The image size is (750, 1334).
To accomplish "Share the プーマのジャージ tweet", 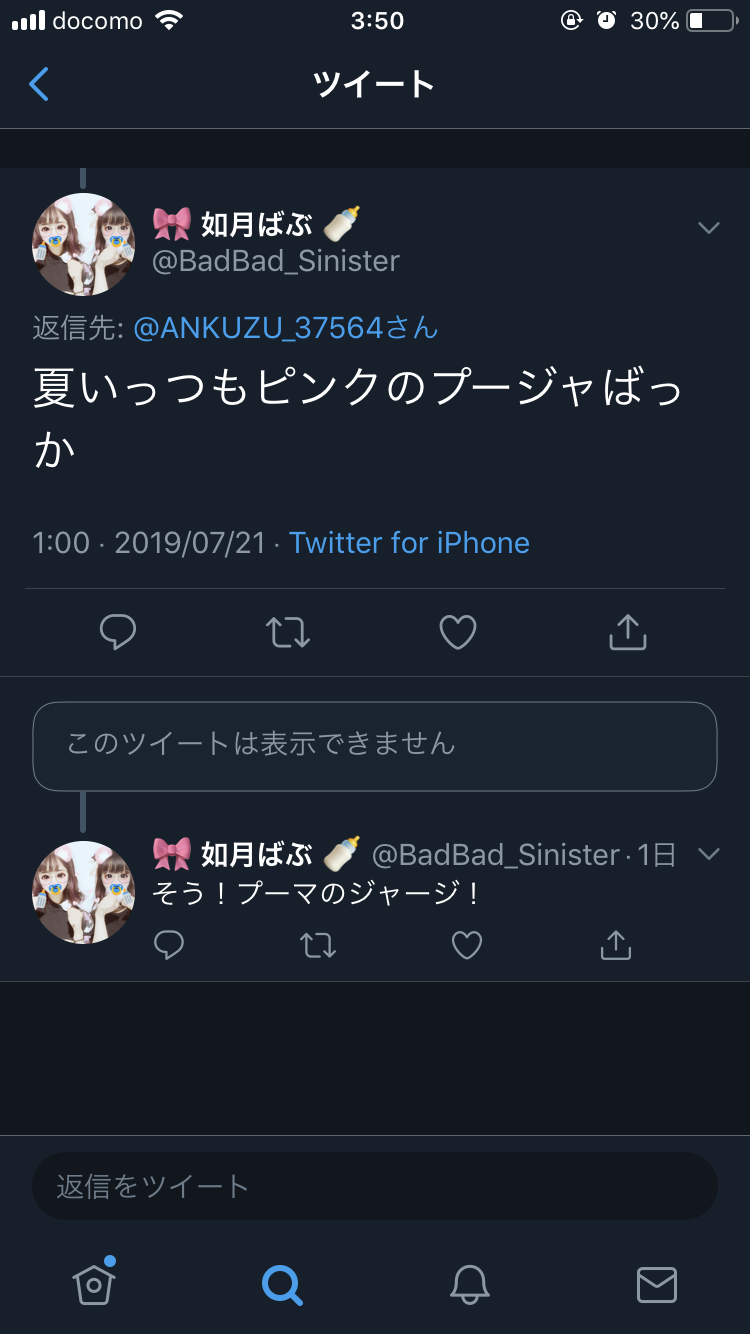I will click(616, 945).
